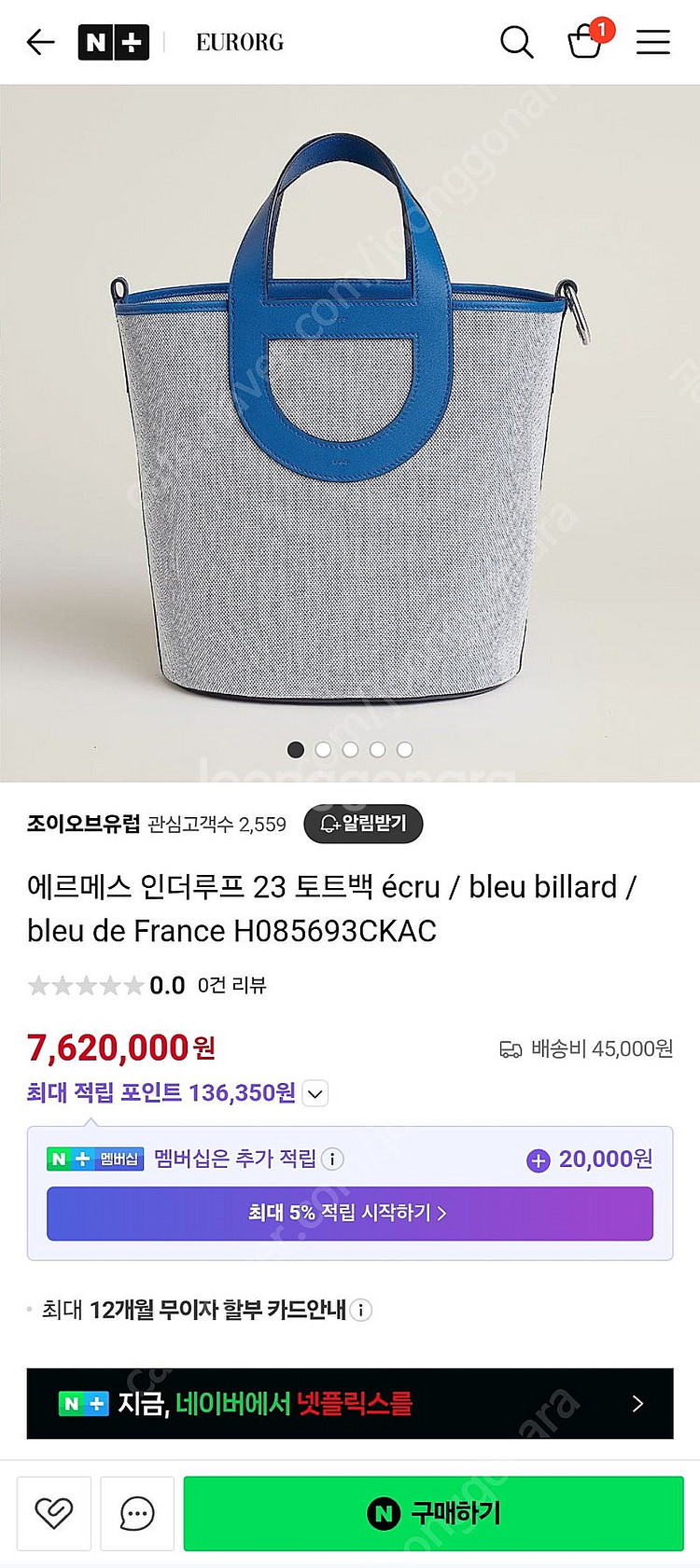Image resolution: width=700 pixels, height=1568 pixels.
Task: Tap 최대 5% 적립 시작하기 button
Action: [x=350, y=1213]
